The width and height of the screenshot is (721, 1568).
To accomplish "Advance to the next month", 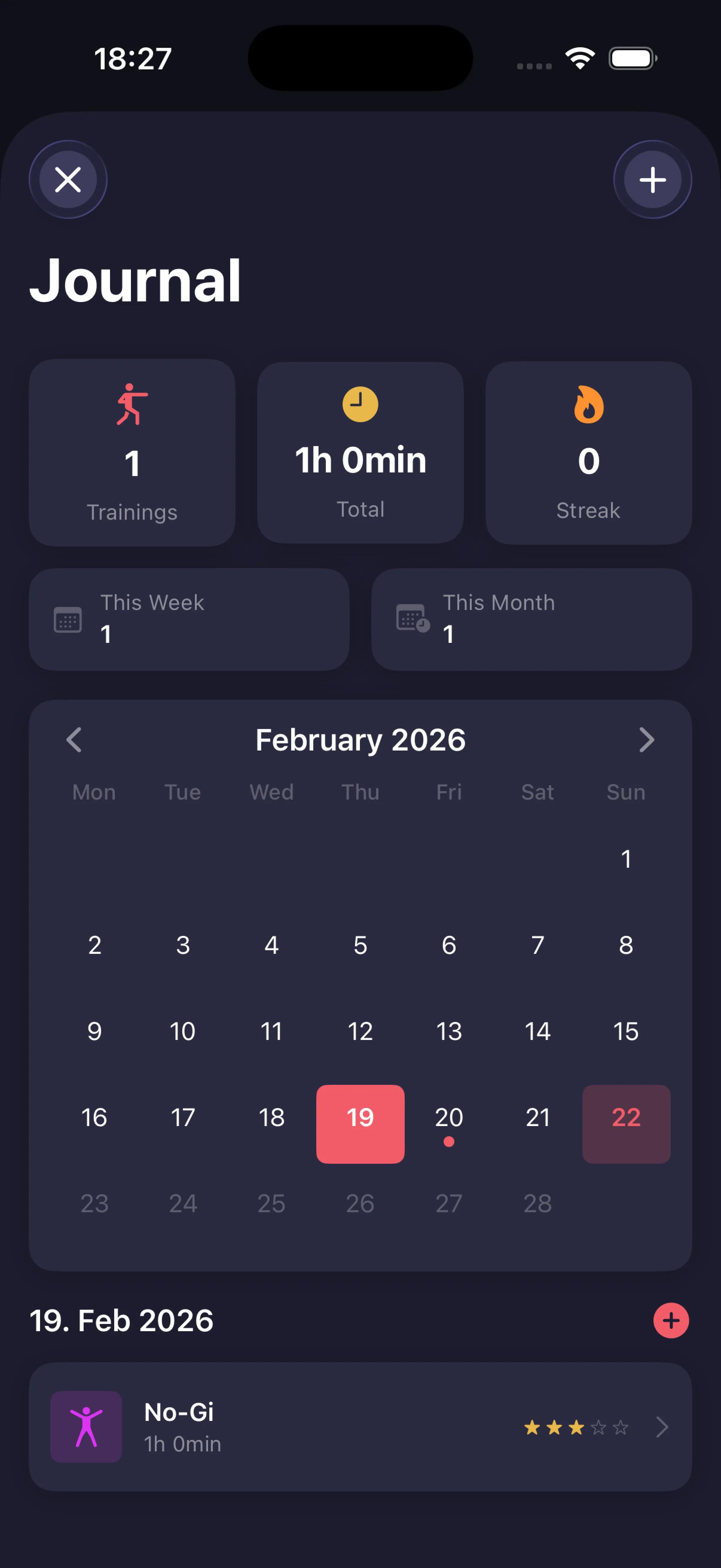I will tap(646, 739).
